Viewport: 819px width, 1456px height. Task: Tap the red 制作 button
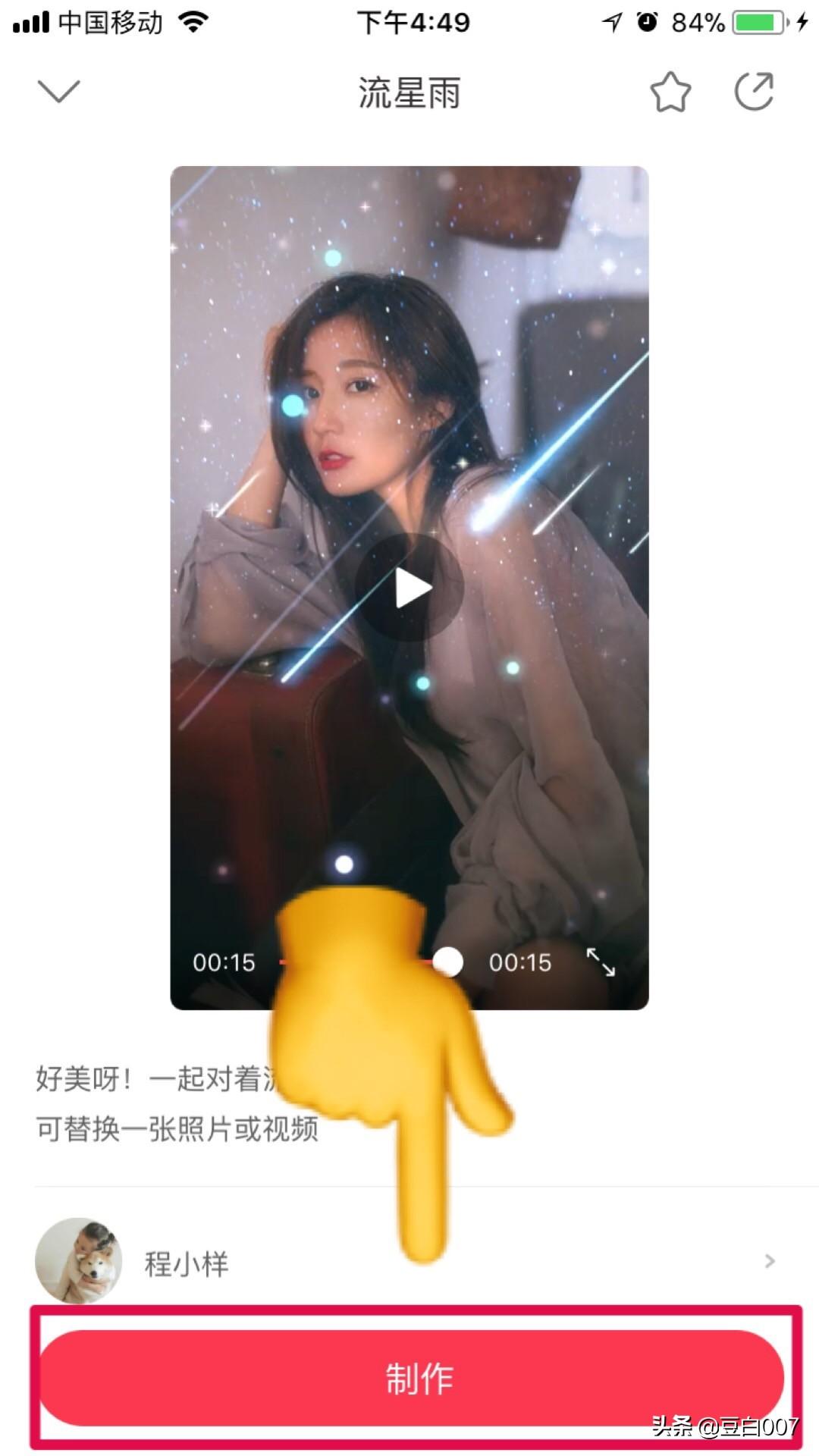[411, 1378]
